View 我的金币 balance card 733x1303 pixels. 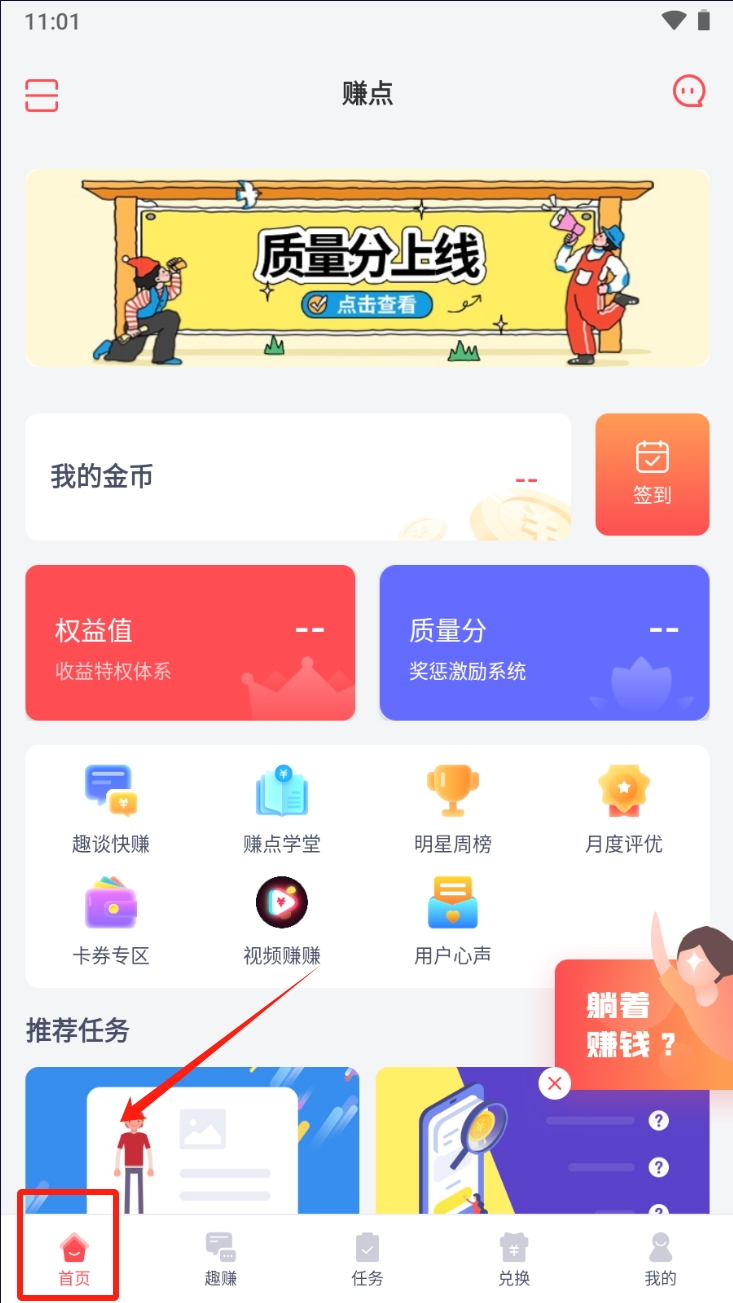[x=298, y=477]
